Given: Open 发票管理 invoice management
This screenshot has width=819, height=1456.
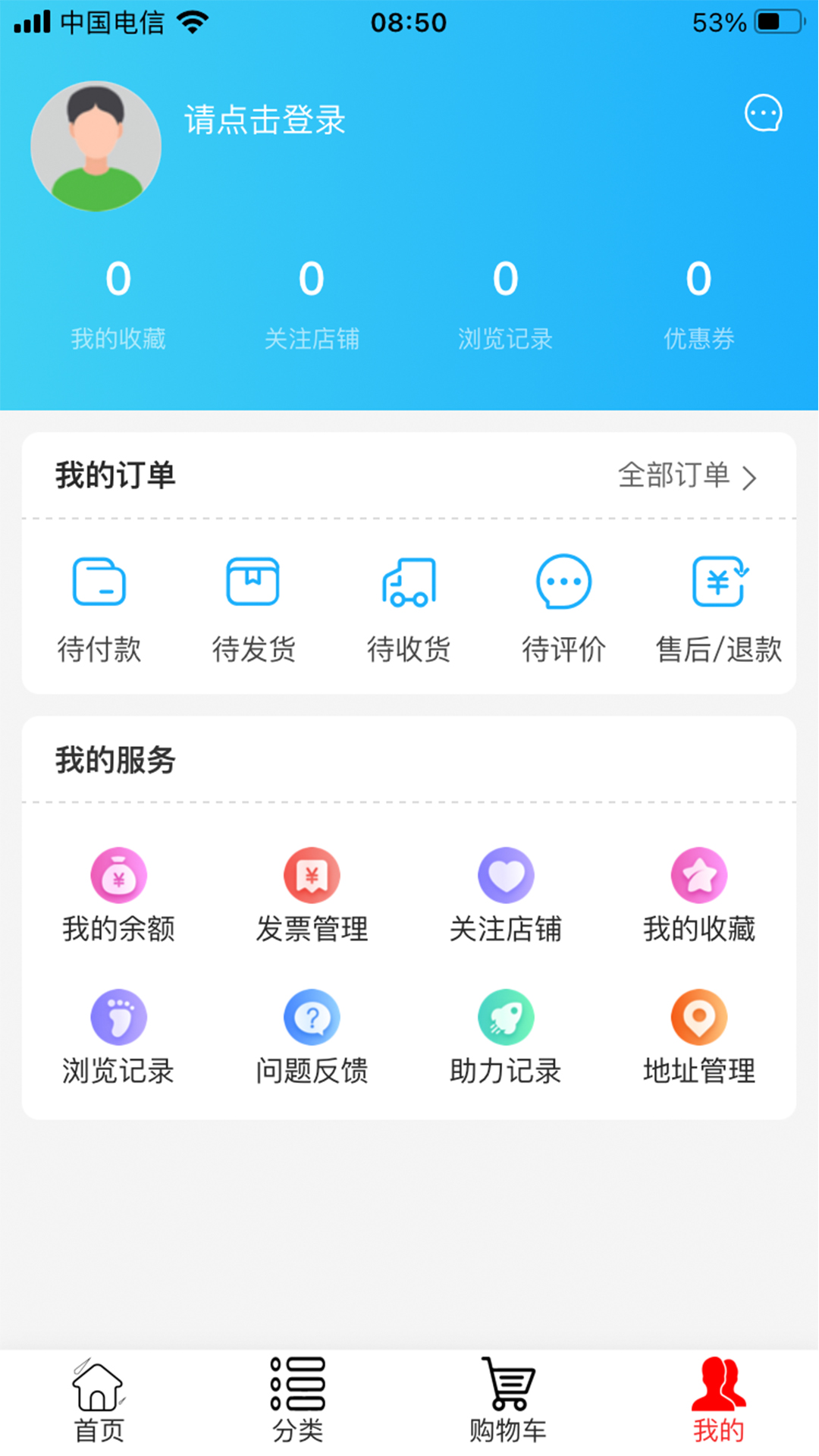Looking at the screenshot, I should coord(312,895).
